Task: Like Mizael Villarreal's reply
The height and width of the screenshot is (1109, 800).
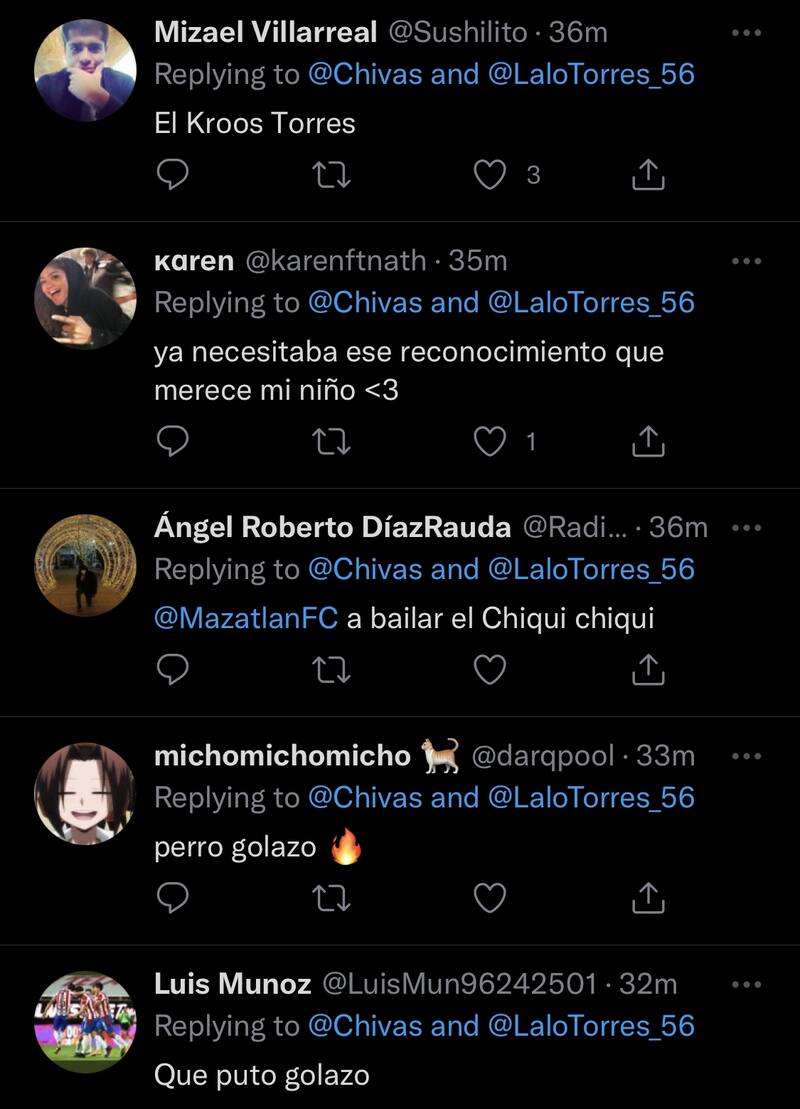Action: [x=490, y=175]
